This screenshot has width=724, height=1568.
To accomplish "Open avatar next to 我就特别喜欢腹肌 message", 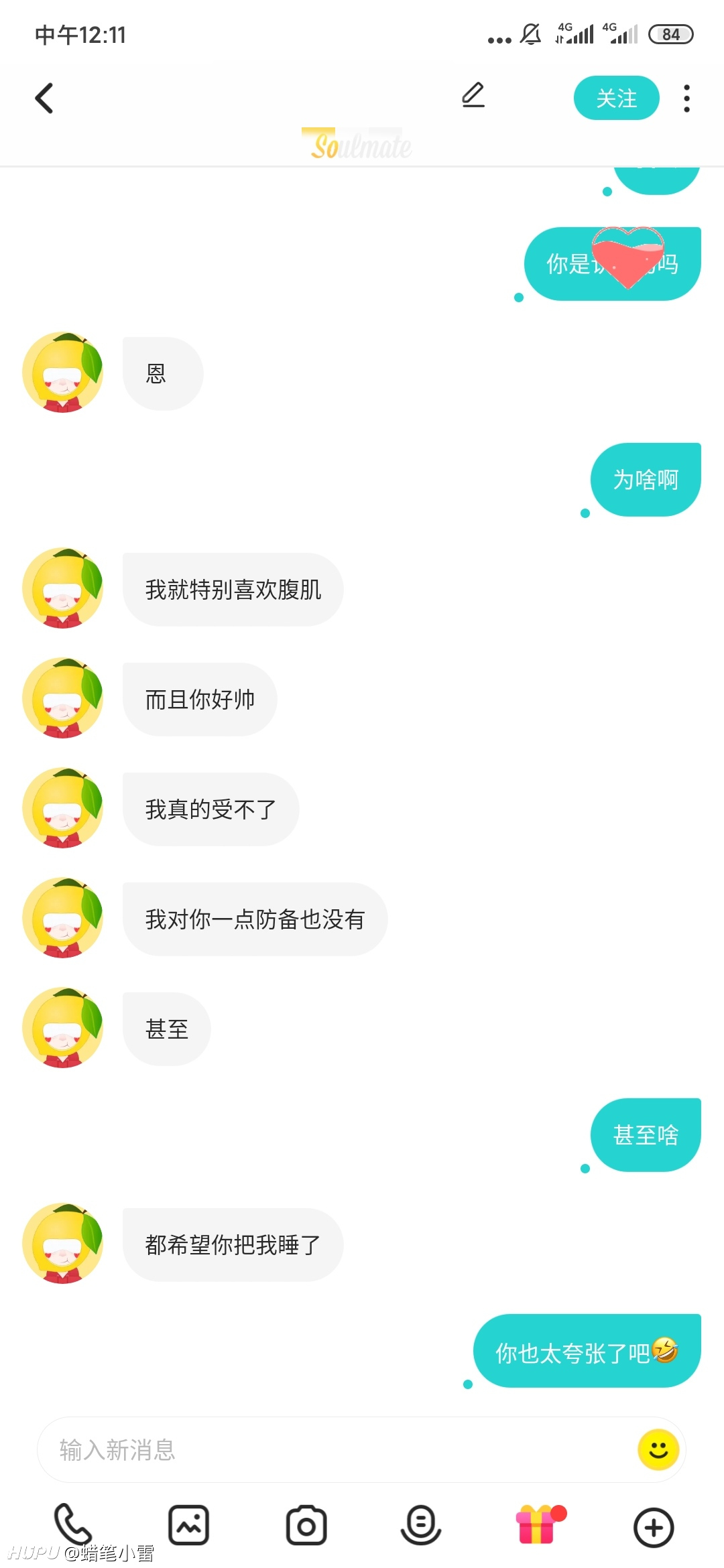I will pos(63,588).
